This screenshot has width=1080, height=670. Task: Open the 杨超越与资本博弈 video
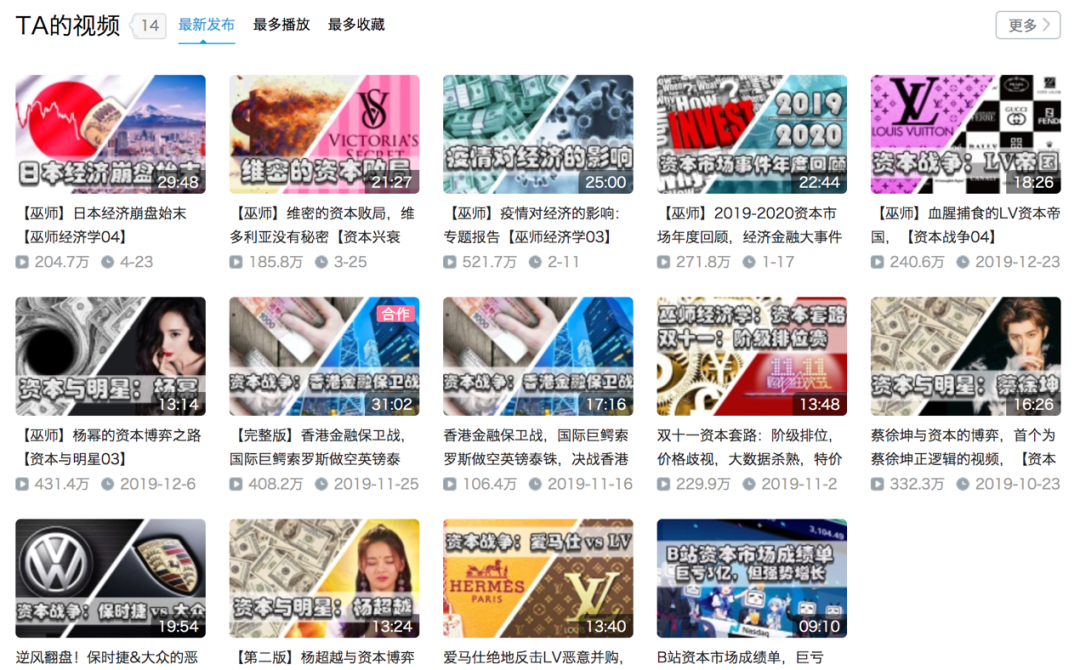point(324,578)
